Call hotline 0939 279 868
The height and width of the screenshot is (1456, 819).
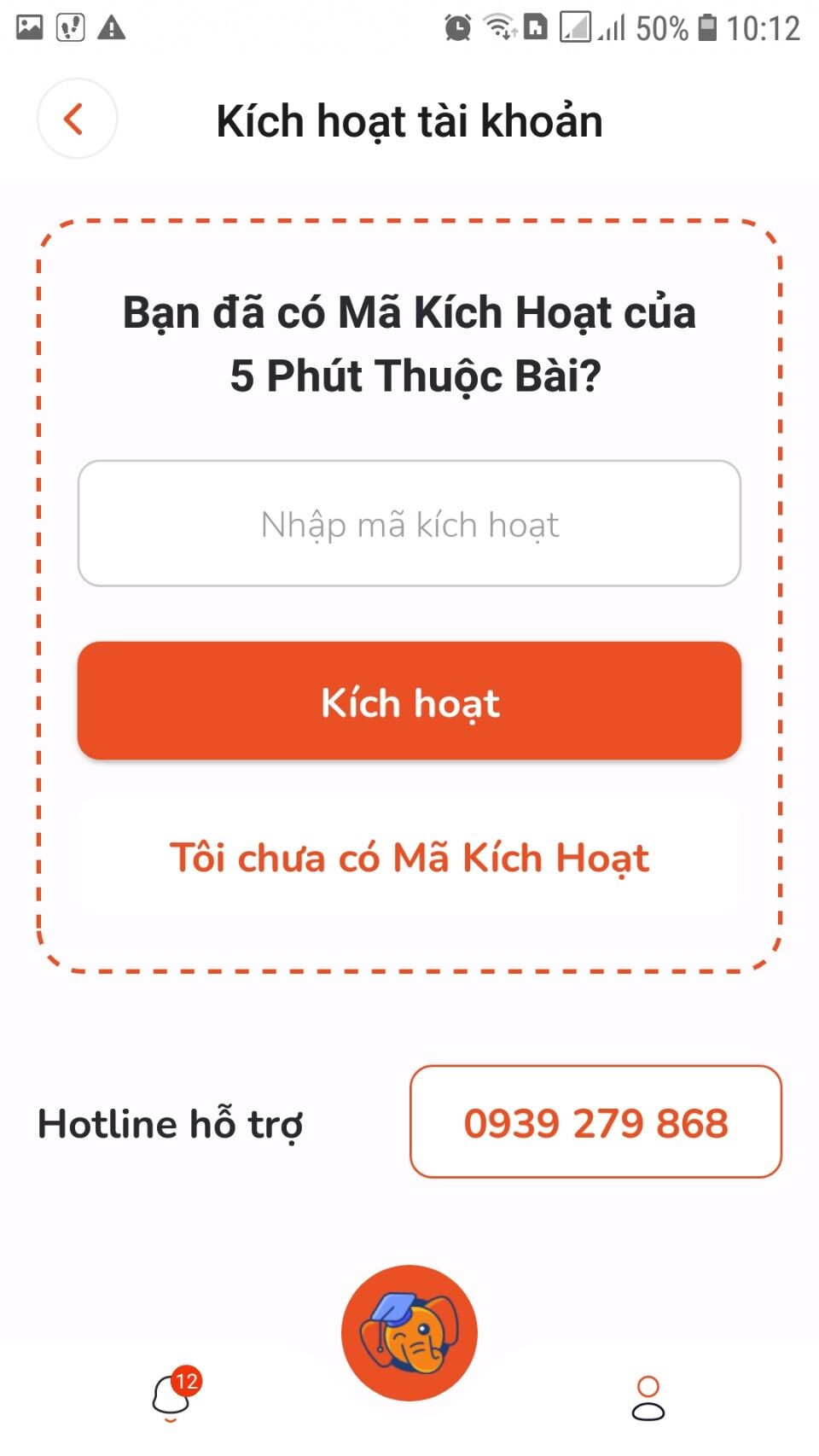595,1122
